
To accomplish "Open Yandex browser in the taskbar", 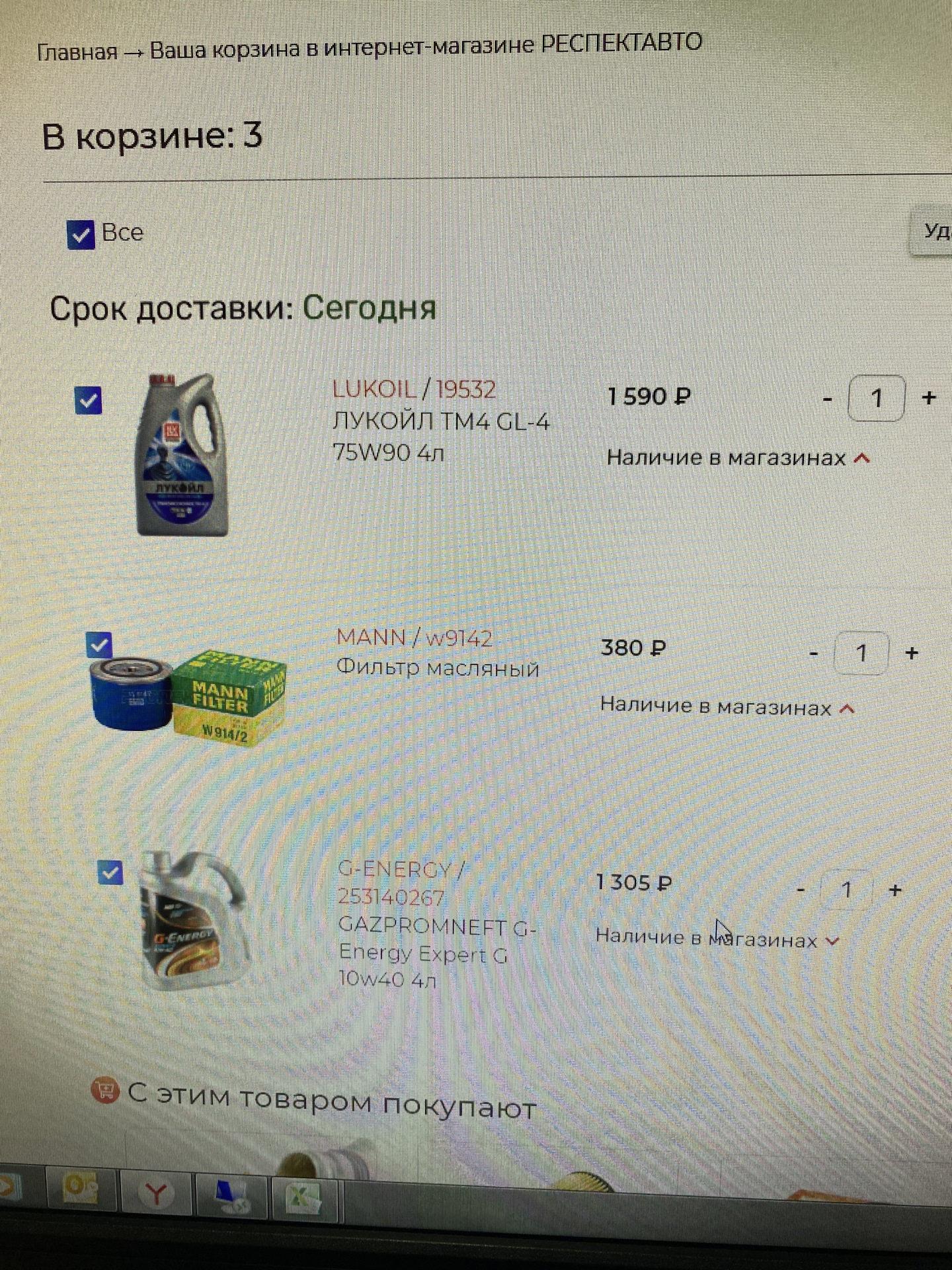I will pyautogui.click(x=156, y=1195).
